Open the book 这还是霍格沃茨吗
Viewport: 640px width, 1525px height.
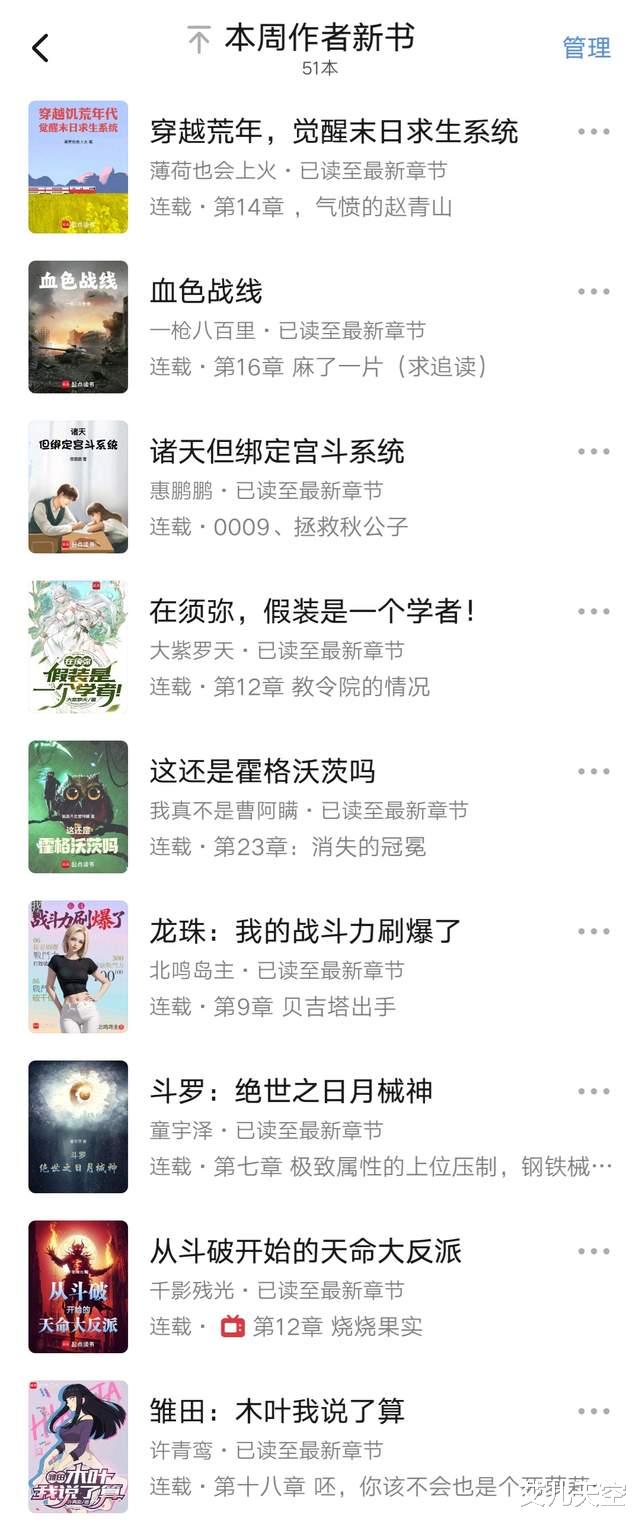[x=262, y=772]
